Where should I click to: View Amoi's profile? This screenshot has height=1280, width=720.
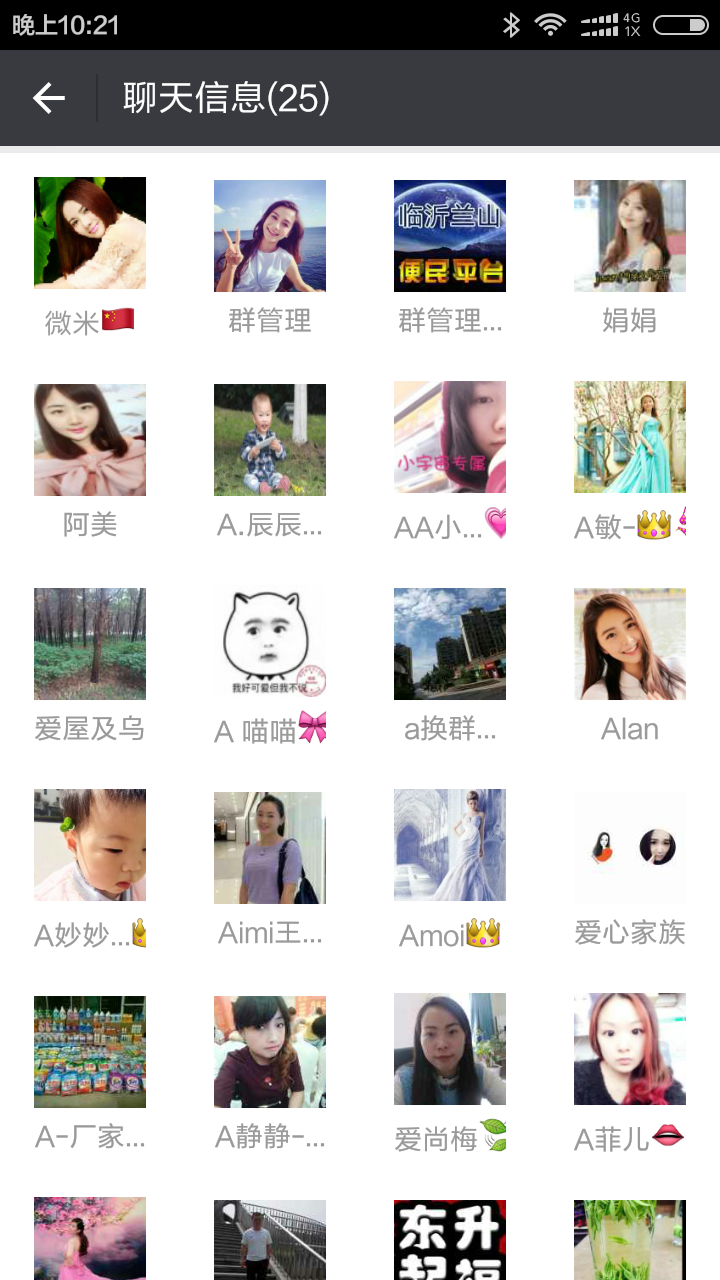[x=450, y=845]
